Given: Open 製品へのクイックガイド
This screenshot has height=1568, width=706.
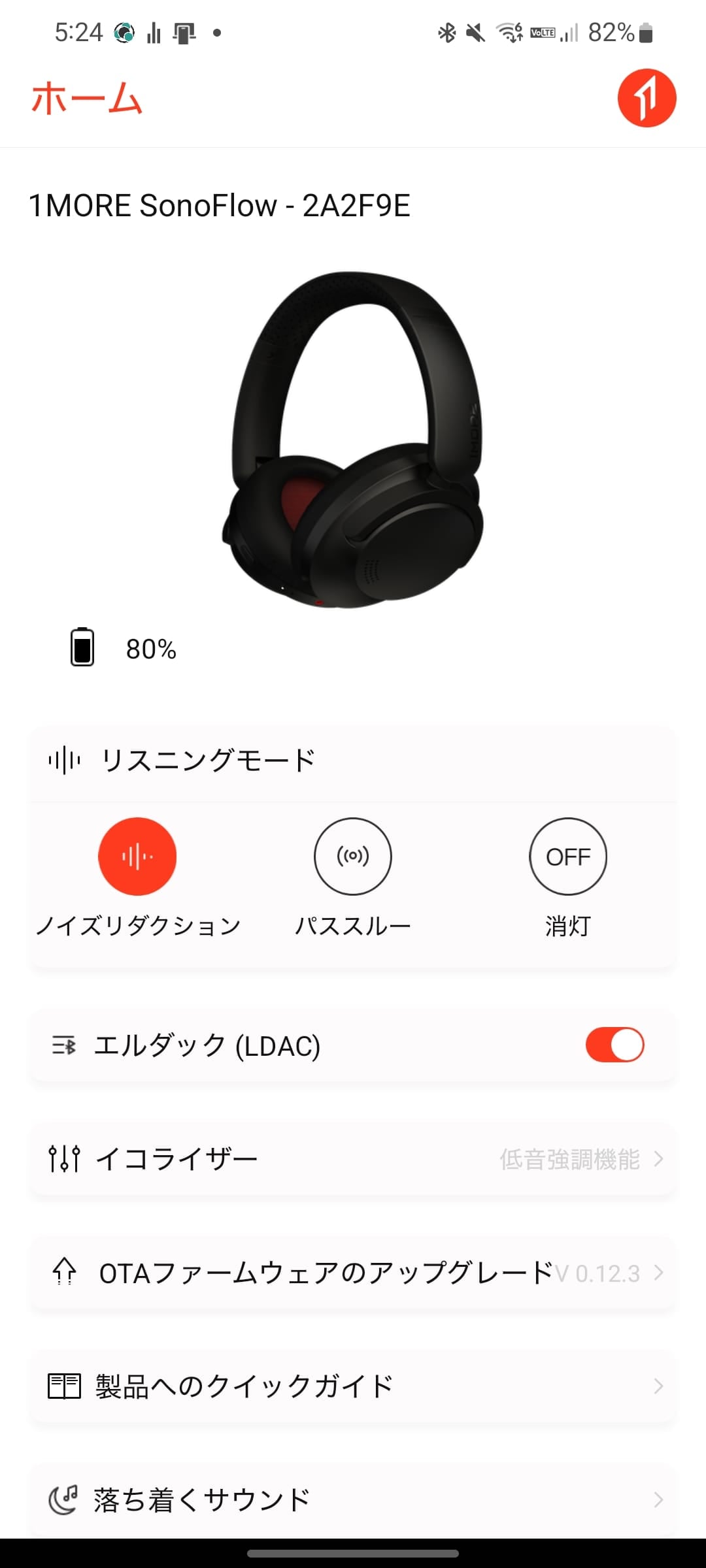Looking at the screenshot, I should 353,1386.
